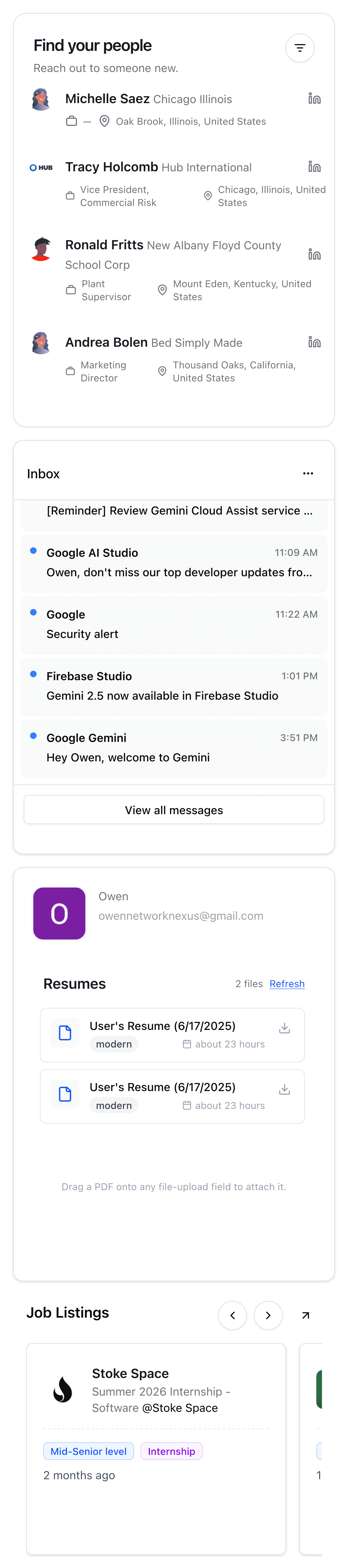Go to next job listing
The height and width of the screenshot is (1568, 348).
pos(268,1315)
